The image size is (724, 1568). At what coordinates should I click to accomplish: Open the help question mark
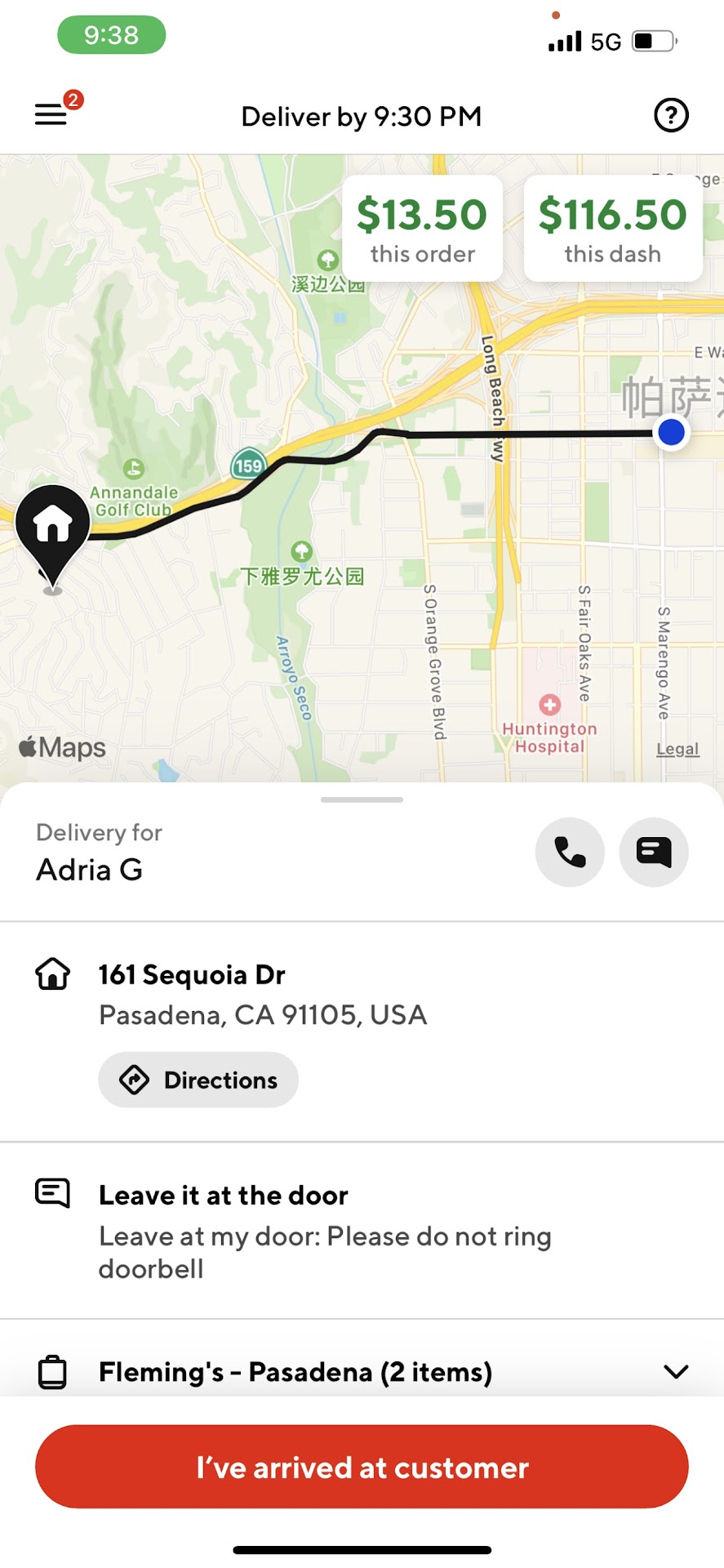click(x=671, y=115)
